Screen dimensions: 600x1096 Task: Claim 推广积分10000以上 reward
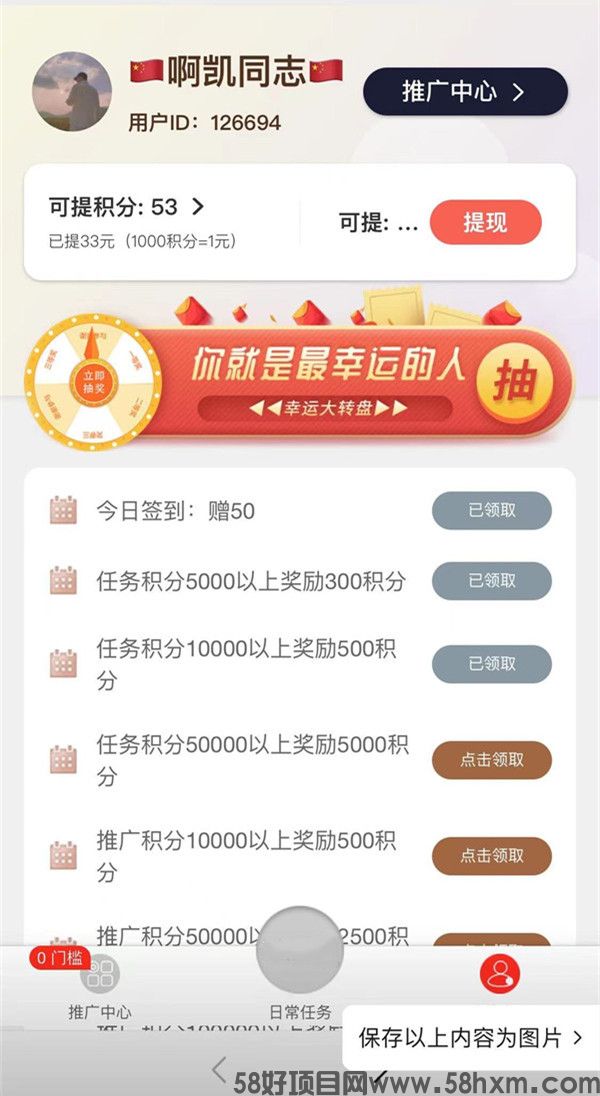(491, 856)
